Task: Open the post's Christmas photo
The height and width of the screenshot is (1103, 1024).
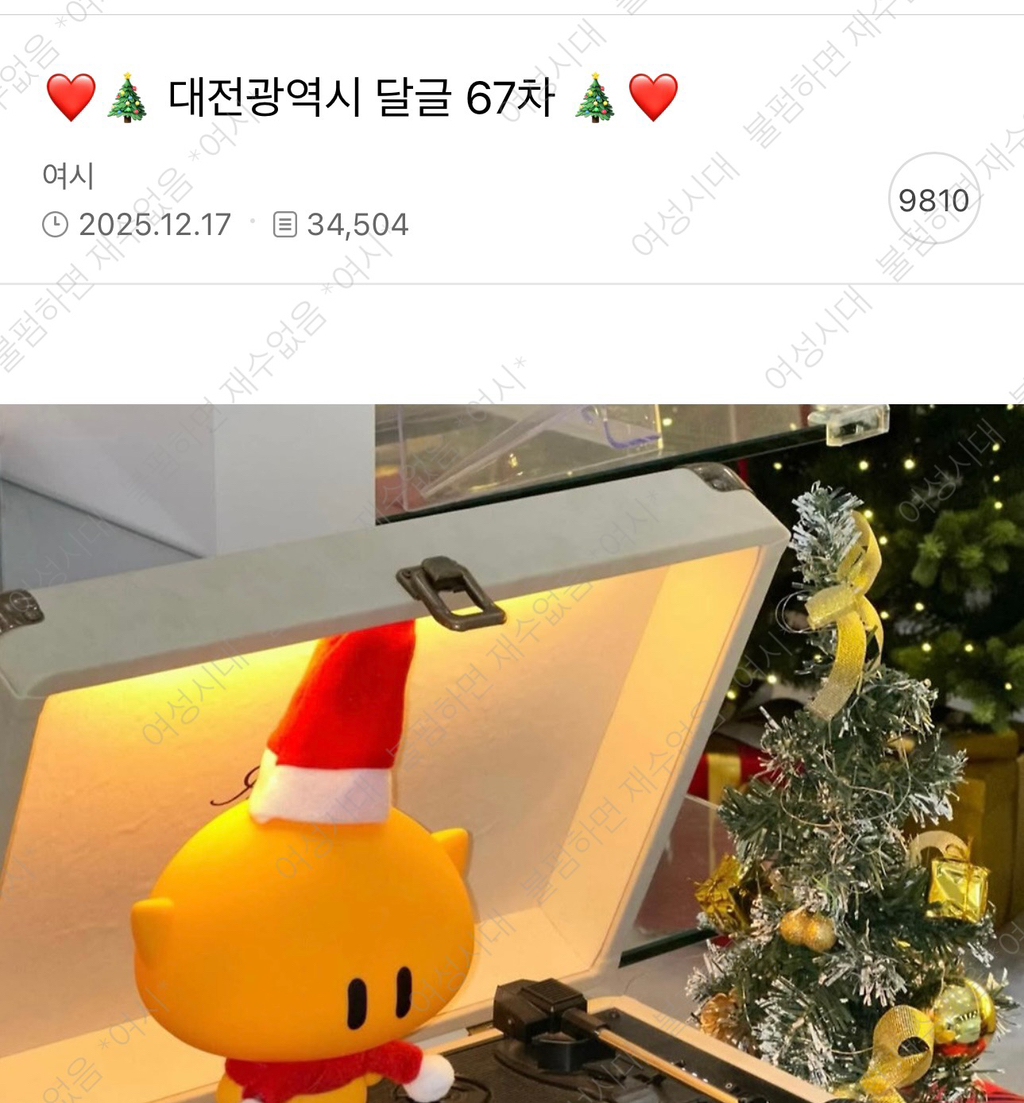Action: point(512,753)
